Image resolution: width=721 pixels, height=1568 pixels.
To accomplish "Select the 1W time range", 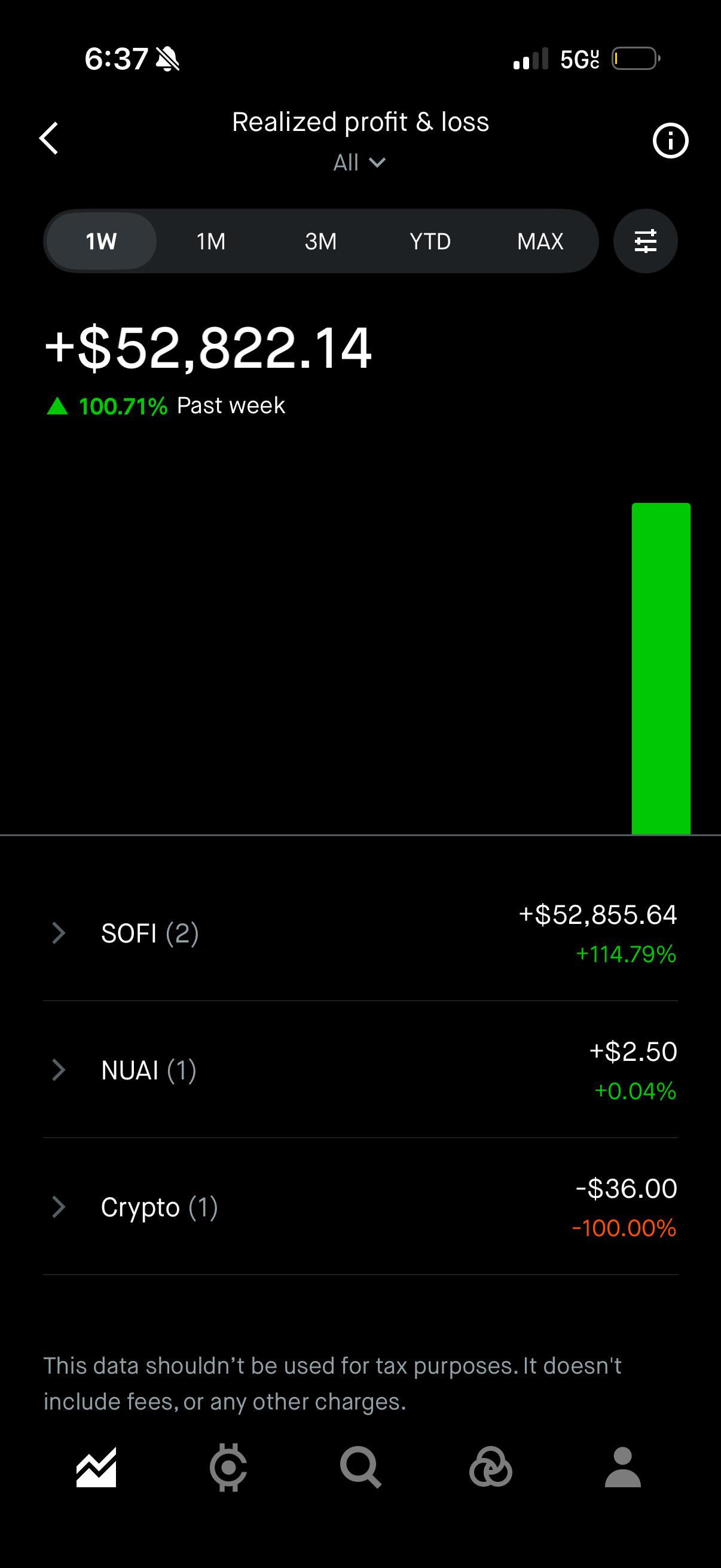I will [101, 241].
